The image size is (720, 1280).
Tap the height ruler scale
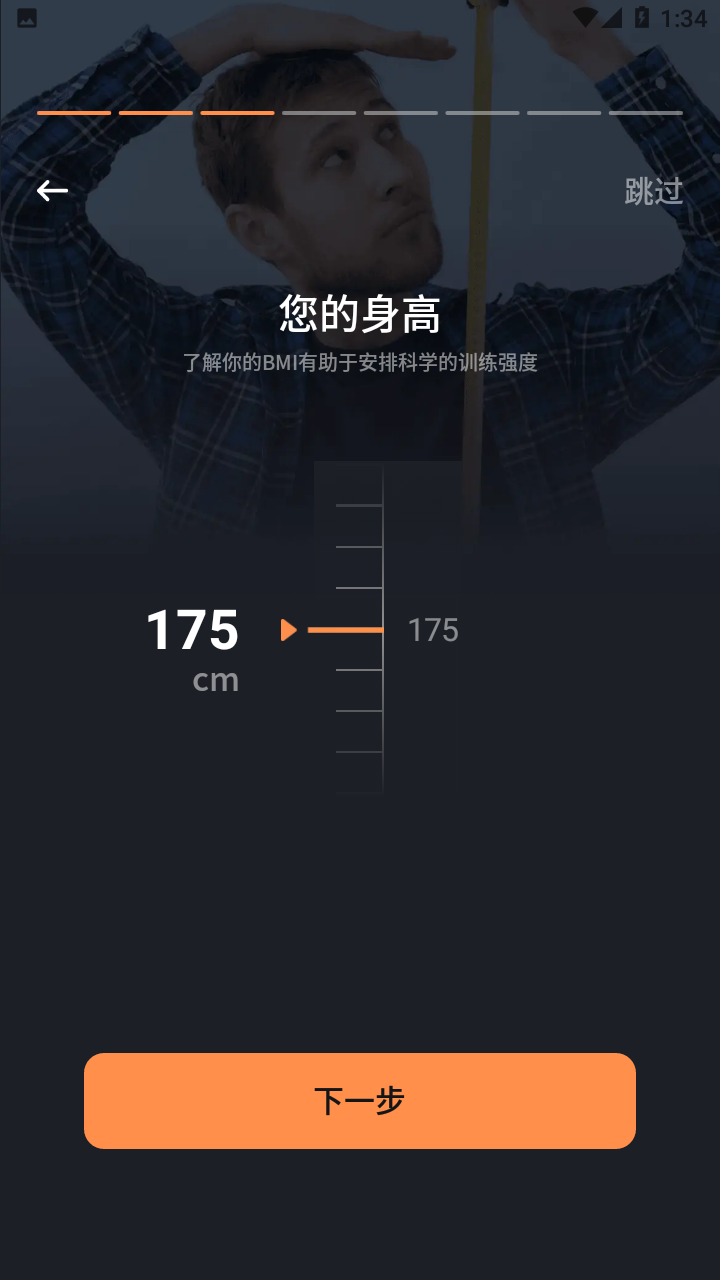click(x=359, y=630)
